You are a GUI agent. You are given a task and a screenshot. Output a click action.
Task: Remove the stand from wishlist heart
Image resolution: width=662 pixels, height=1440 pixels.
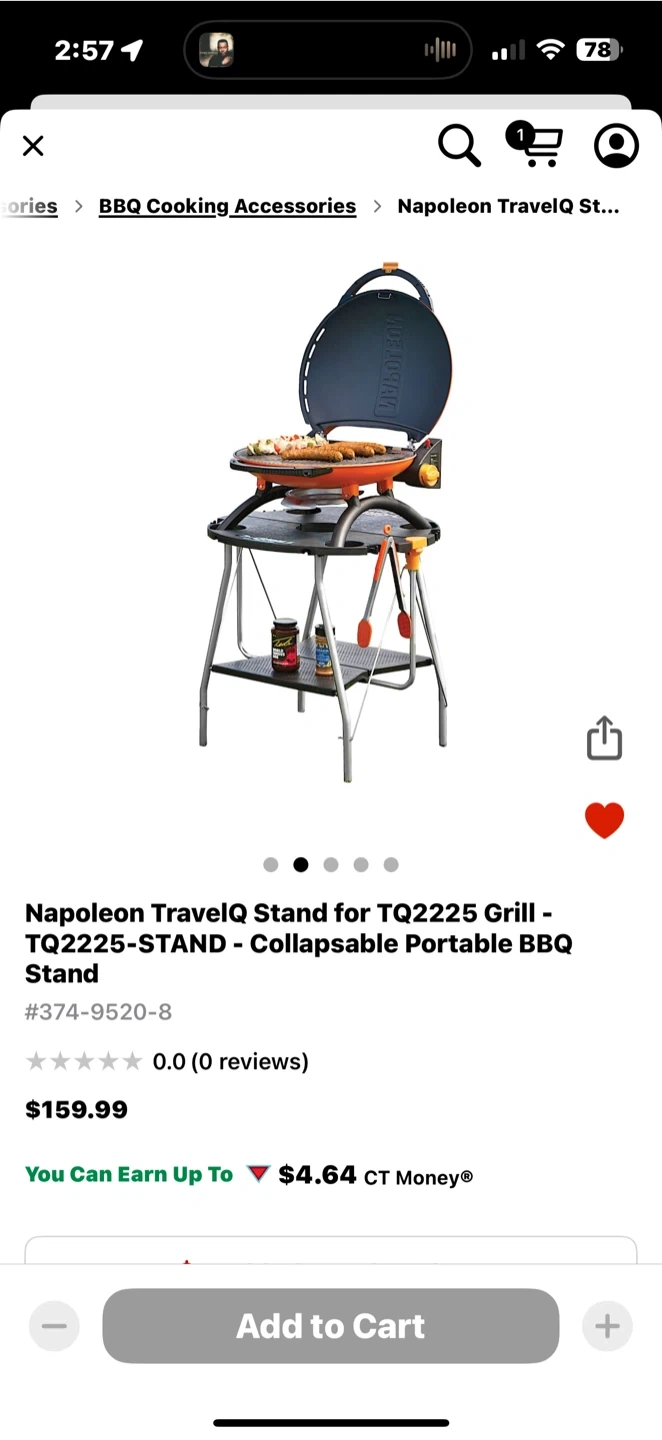[604, 820]
